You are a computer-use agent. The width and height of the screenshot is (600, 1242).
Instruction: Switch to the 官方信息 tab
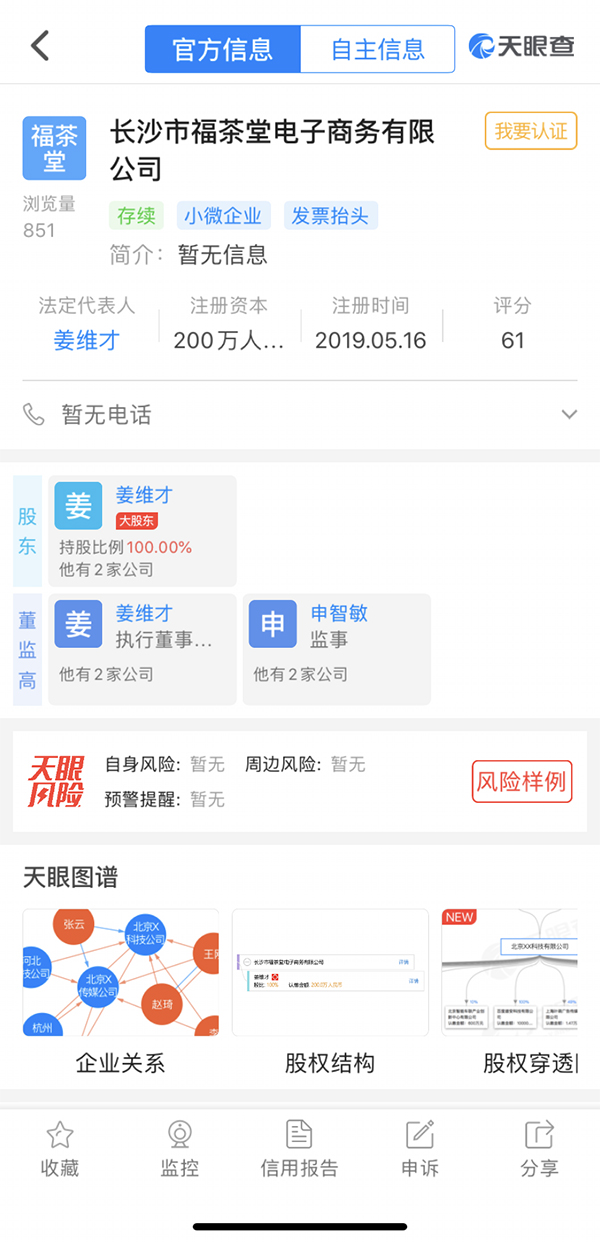coord(222,49)
